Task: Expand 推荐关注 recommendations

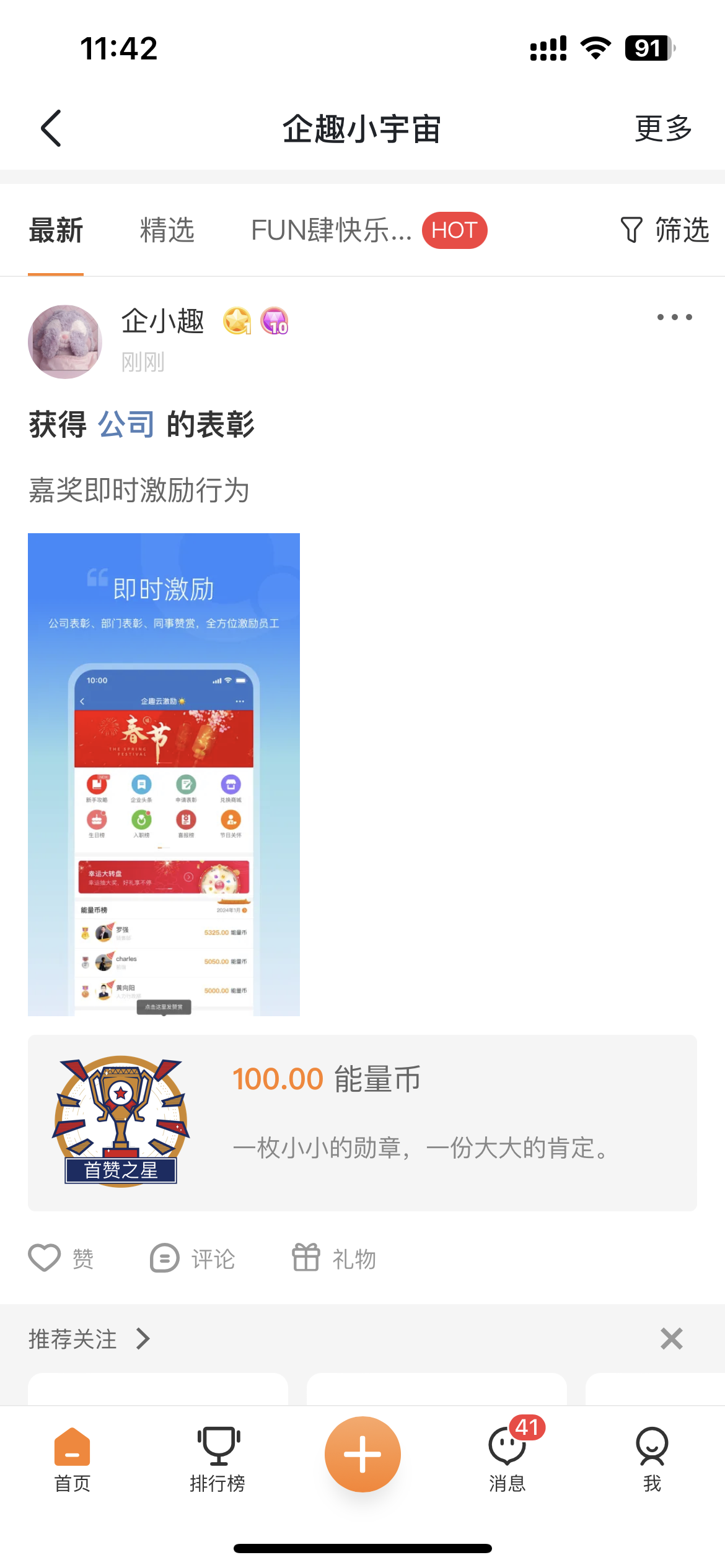Action: tap(90, 1339)
